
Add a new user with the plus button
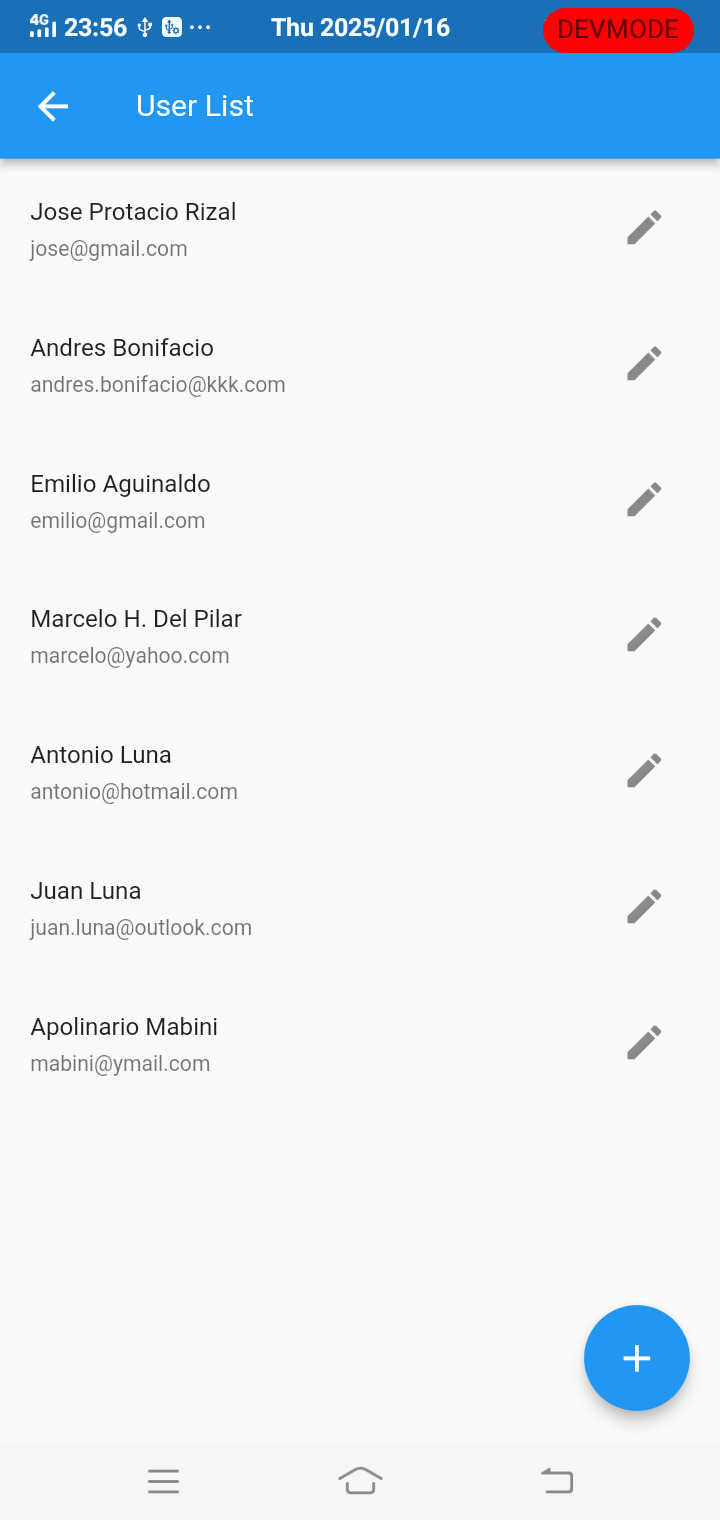637,1358
